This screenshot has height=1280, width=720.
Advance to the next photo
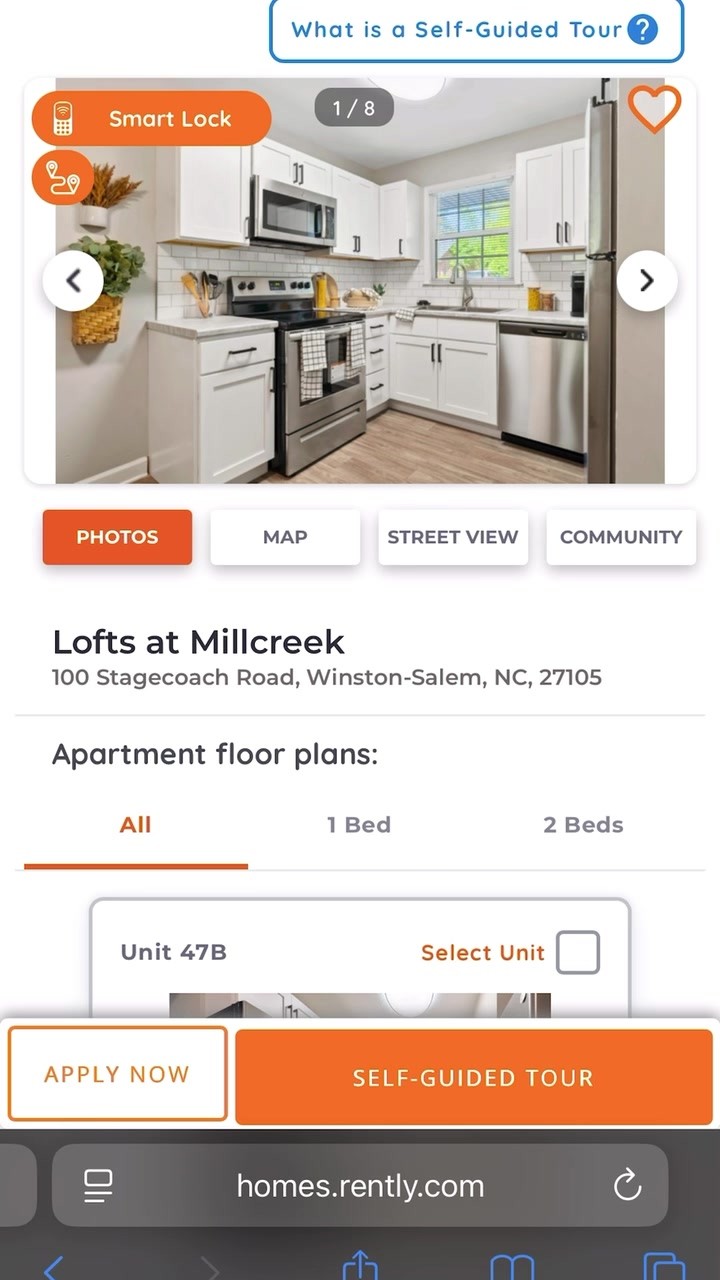click(x=646, y=281)
